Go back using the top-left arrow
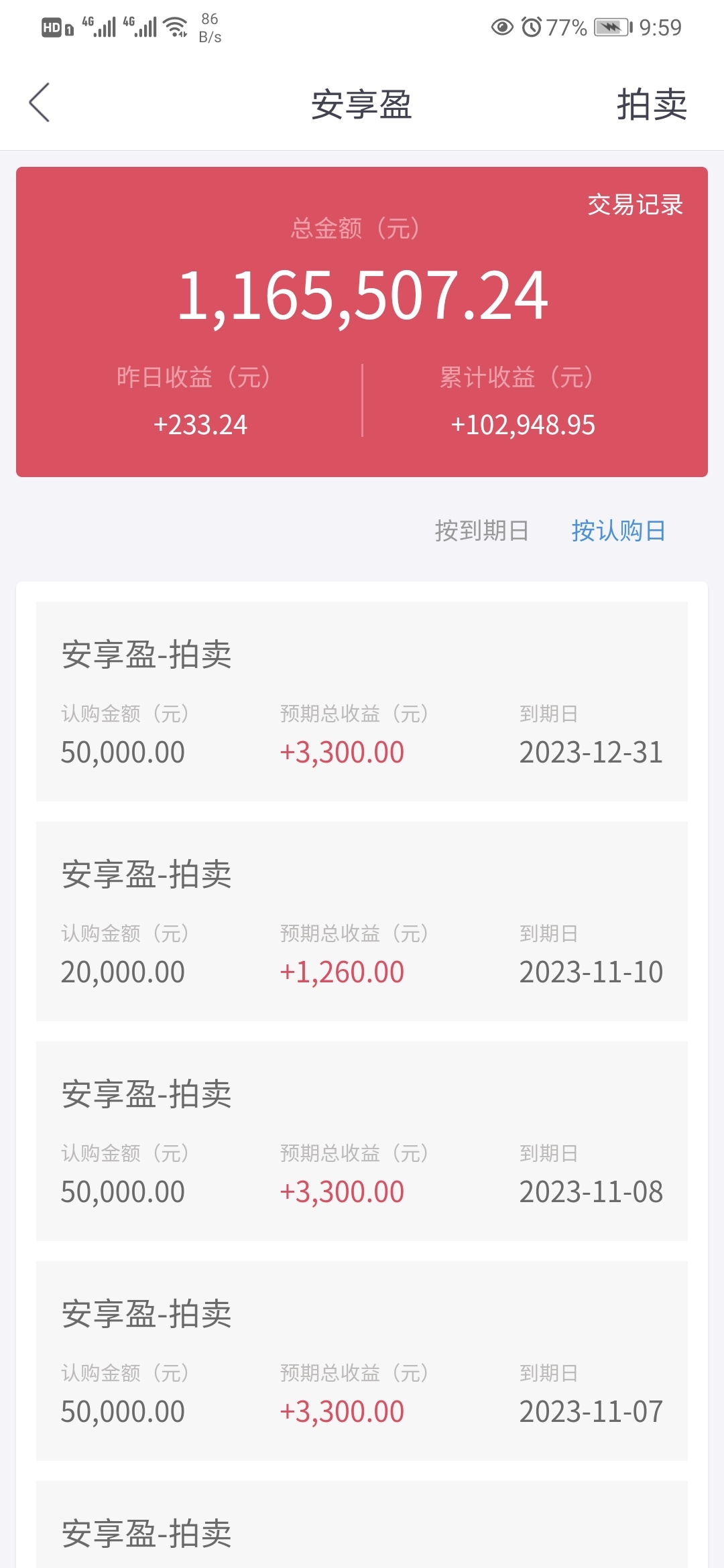724x1568 pixels. (40, 103)
